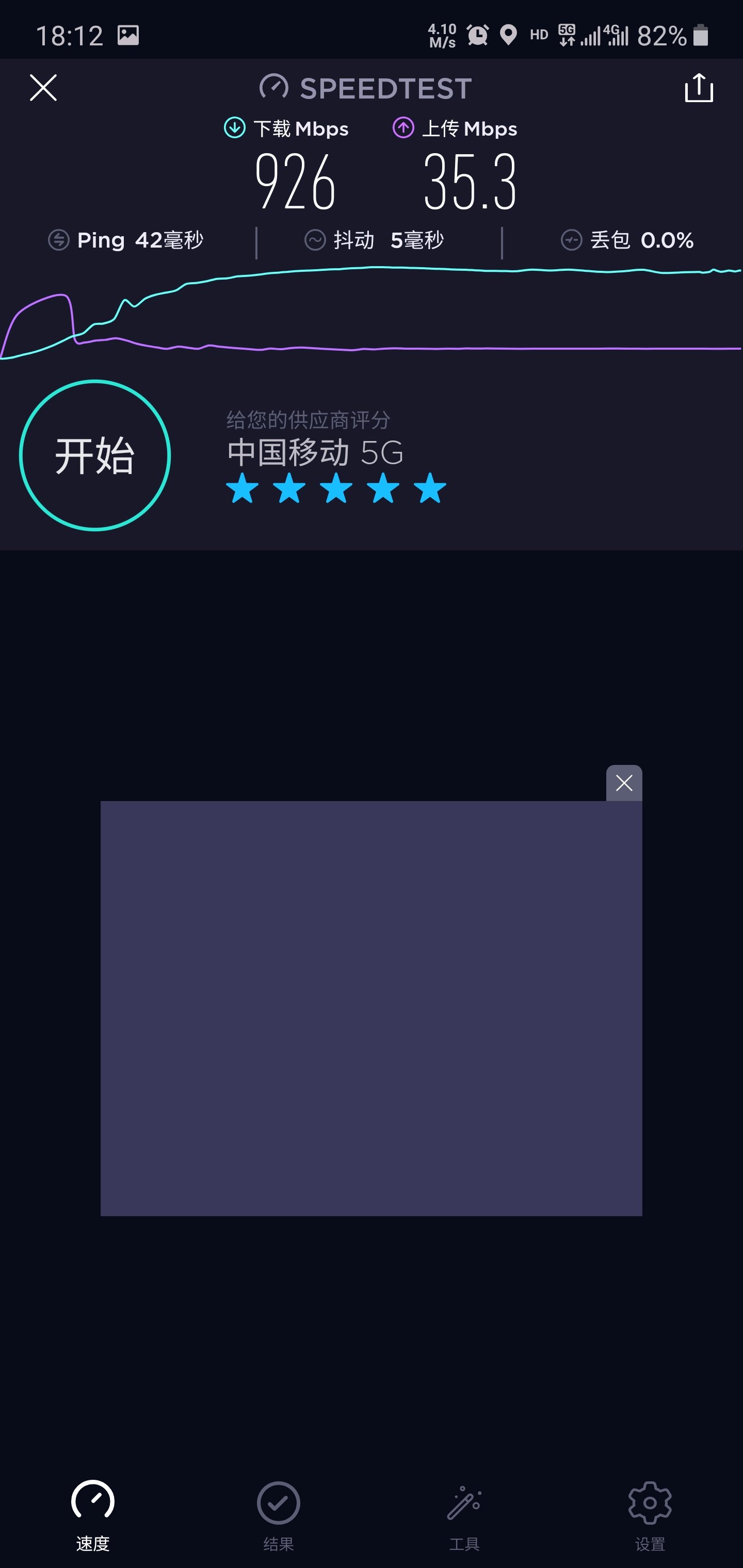This screenshot has width=743, height=1568.
Task: Dismiss the ad banner
Action: [624, 783]
